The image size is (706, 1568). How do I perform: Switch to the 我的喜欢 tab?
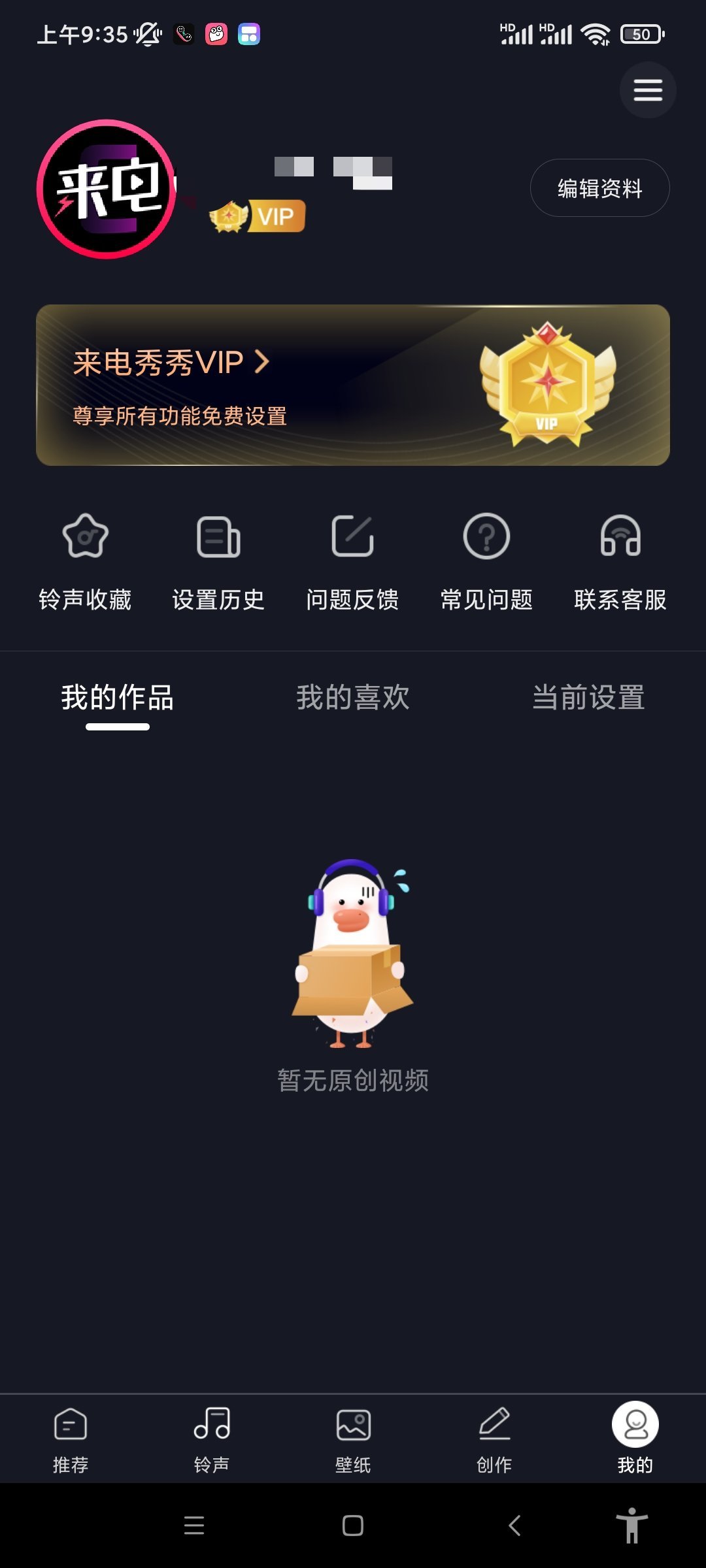pyautogui.click(x=353, y=698)
